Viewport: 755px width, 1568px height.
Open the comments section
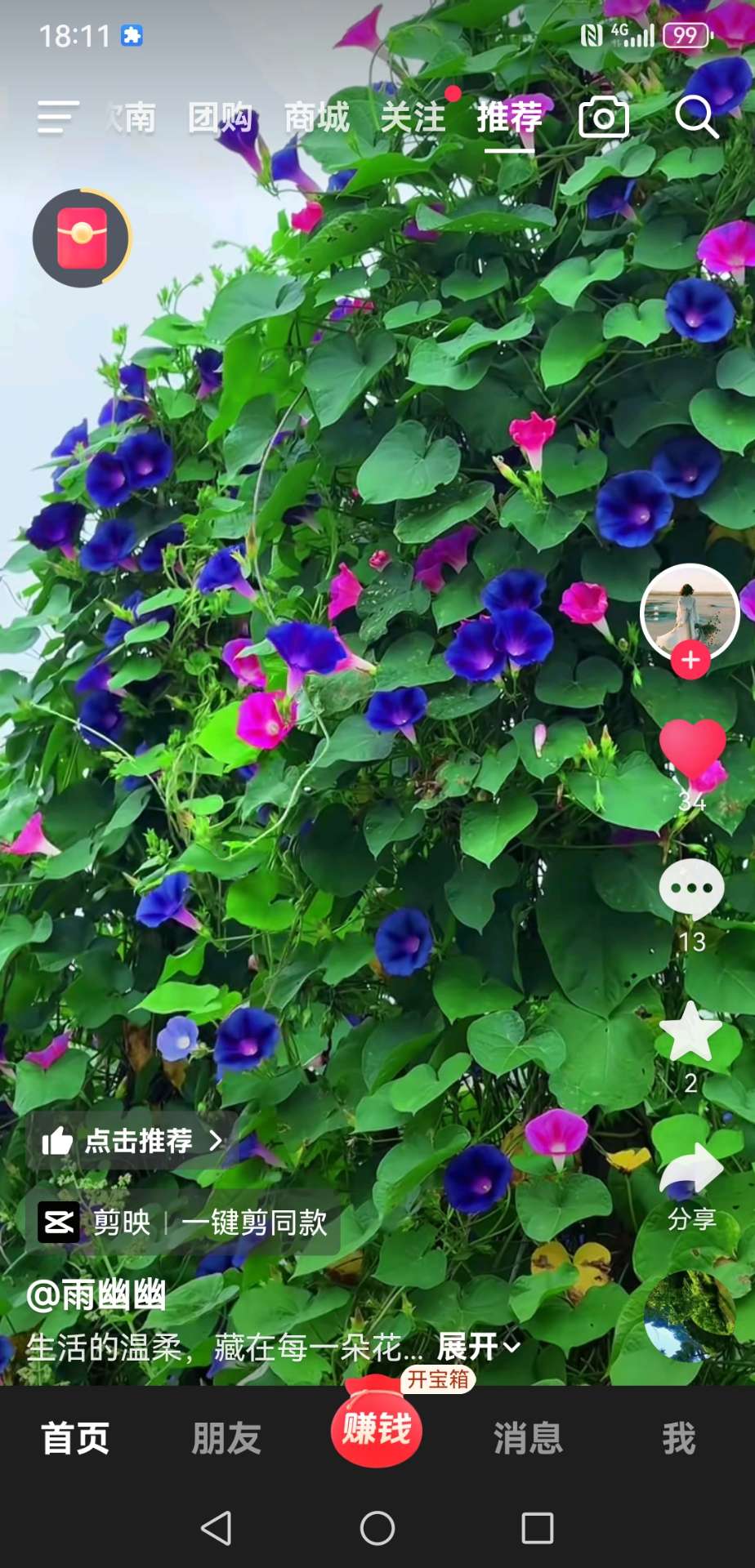click(691, 890)
